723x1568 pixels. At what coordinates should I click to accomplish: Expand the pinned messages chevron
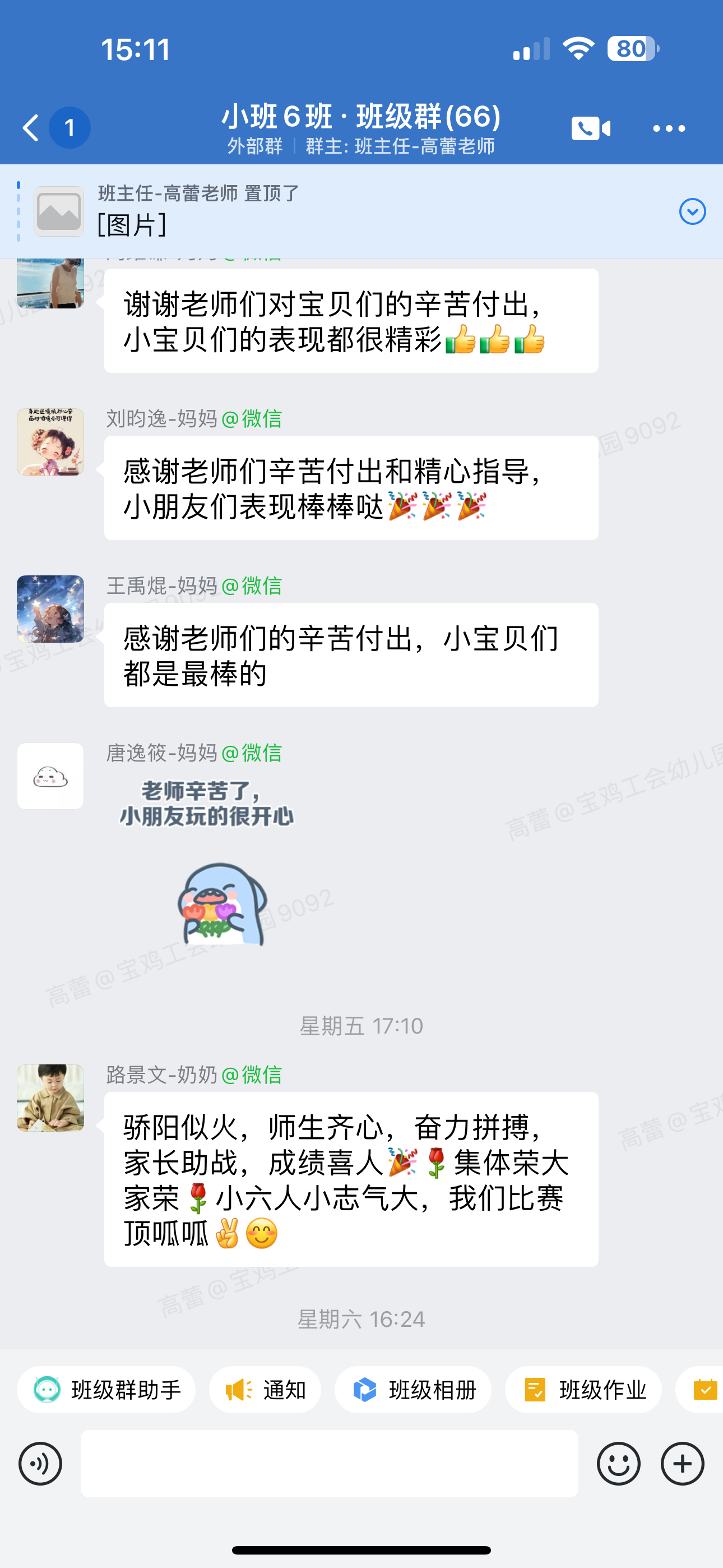pos(692,211)
